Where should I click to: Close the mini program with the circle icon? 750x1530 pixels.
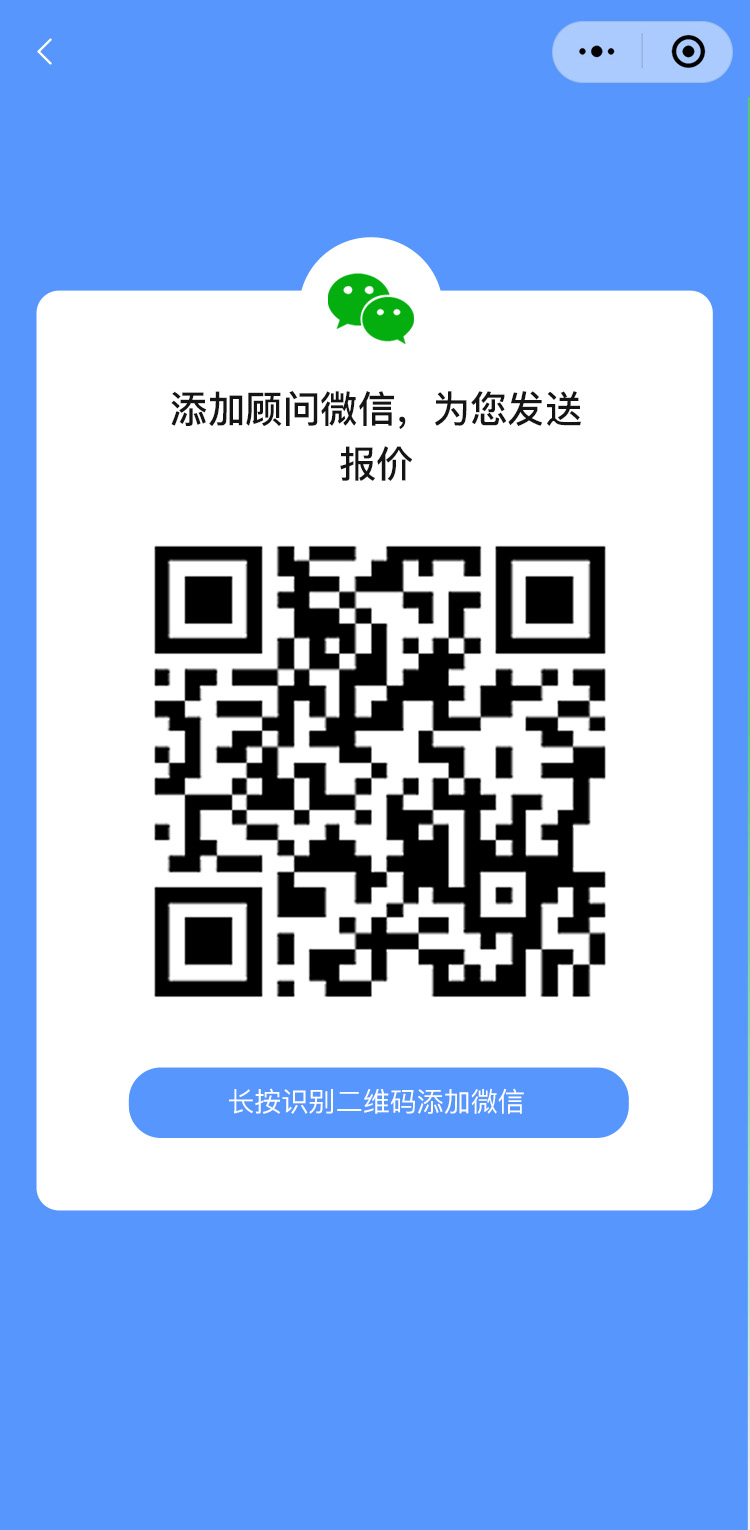point(688,52)
